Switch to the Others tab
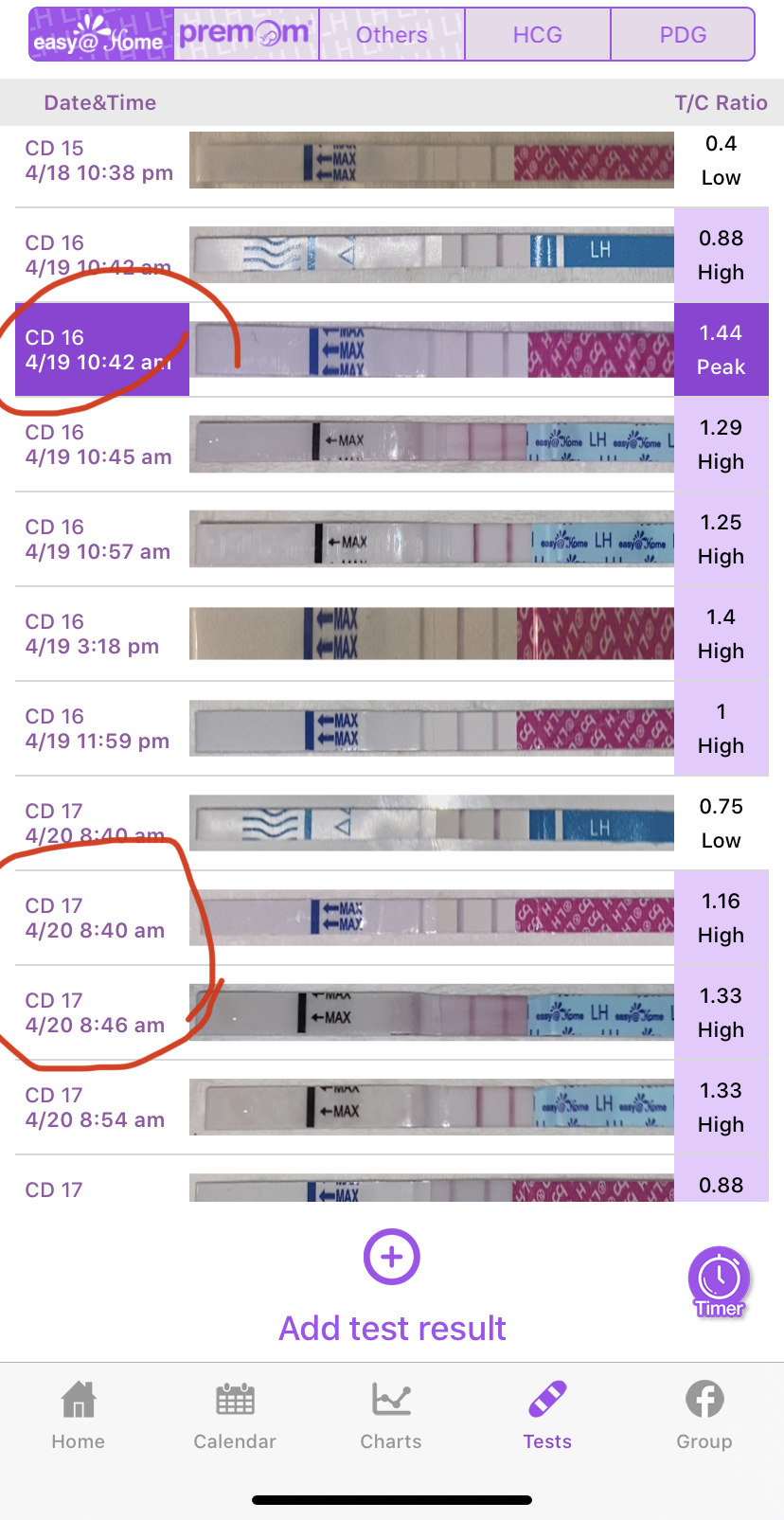The image size is (784, 1520). click(391, 35)
